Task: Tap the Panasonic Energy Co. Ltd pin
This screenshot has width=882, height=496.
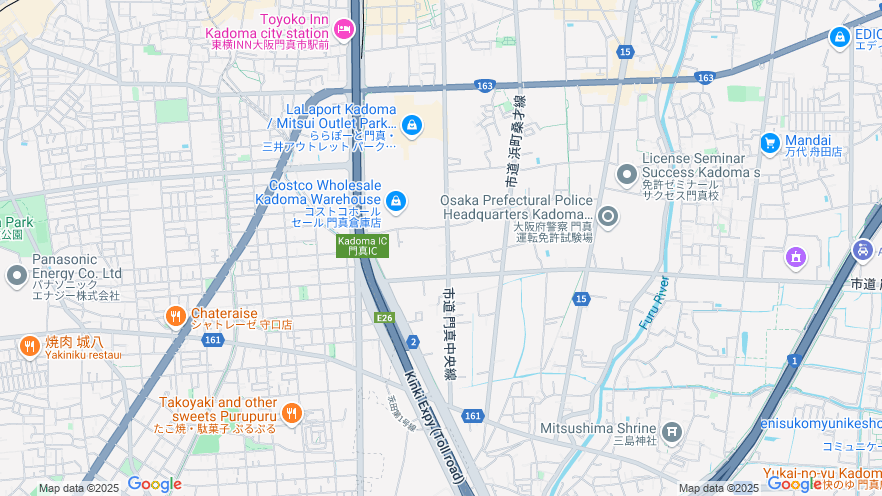Action: click(16, 275)
